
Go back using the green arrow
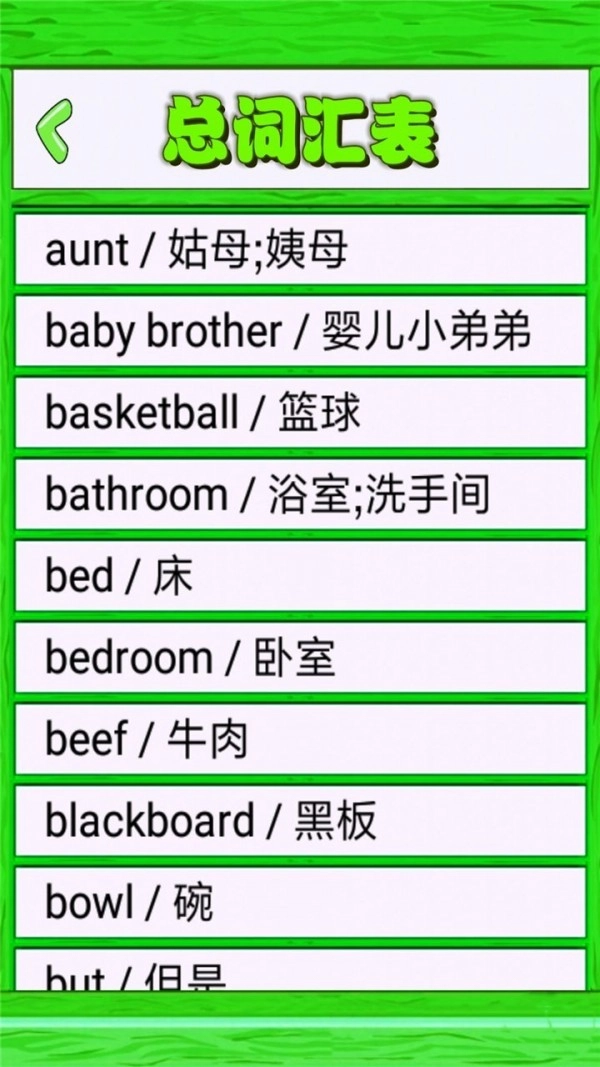coord(53,130)
